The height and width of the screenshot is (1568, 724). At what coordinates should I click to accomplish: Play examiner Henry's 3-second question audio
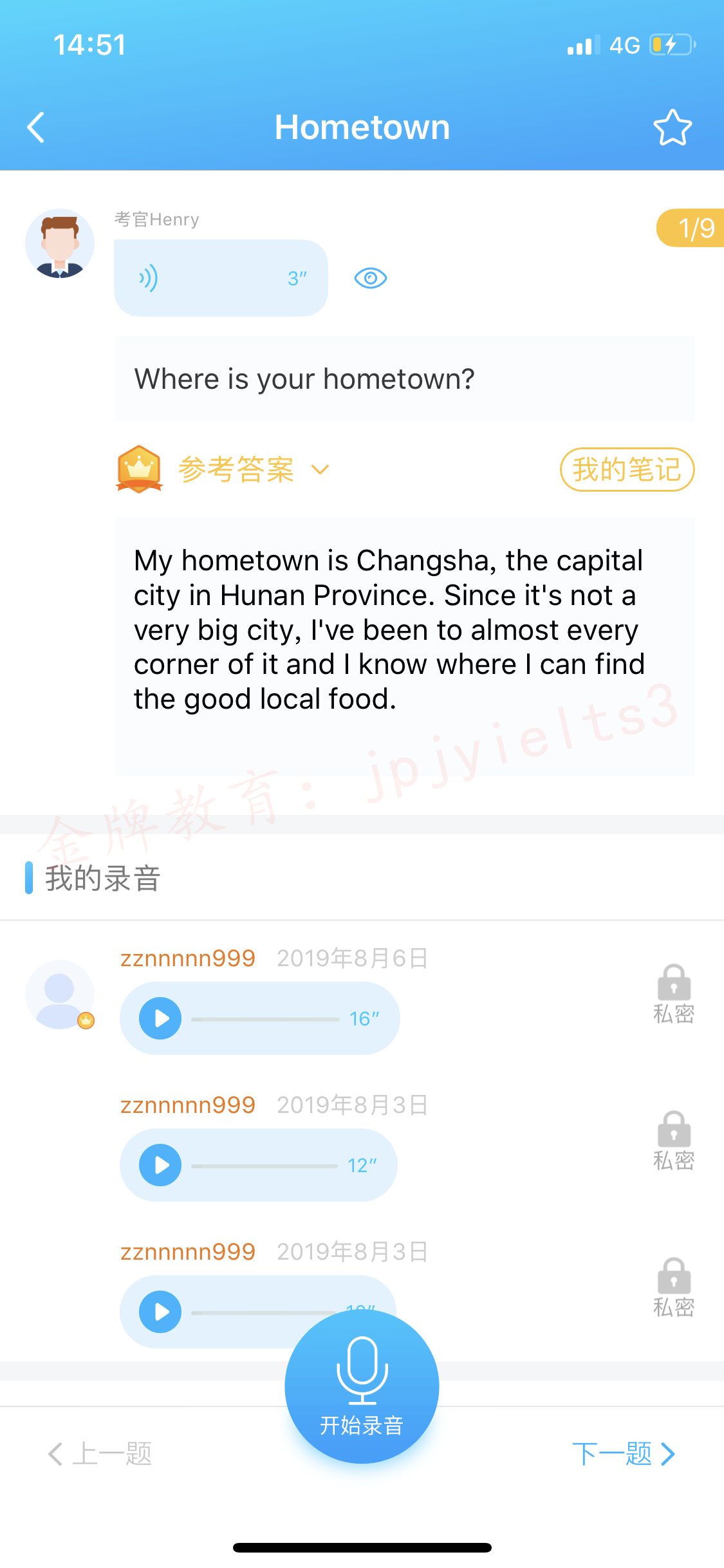click(x=221, y=278)
